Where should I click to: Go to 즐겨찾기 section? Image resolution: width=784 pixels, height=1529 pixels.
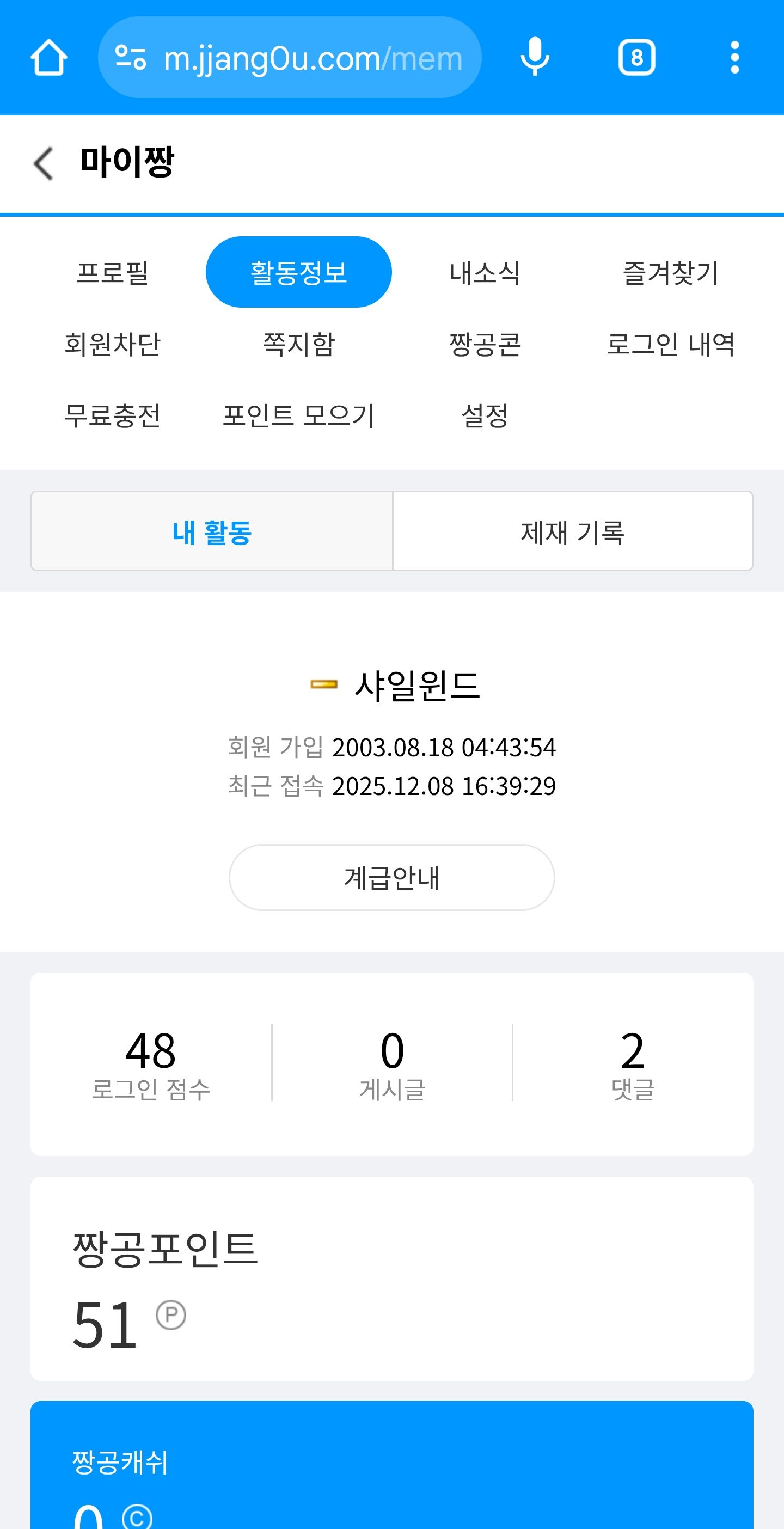point(671,272)
